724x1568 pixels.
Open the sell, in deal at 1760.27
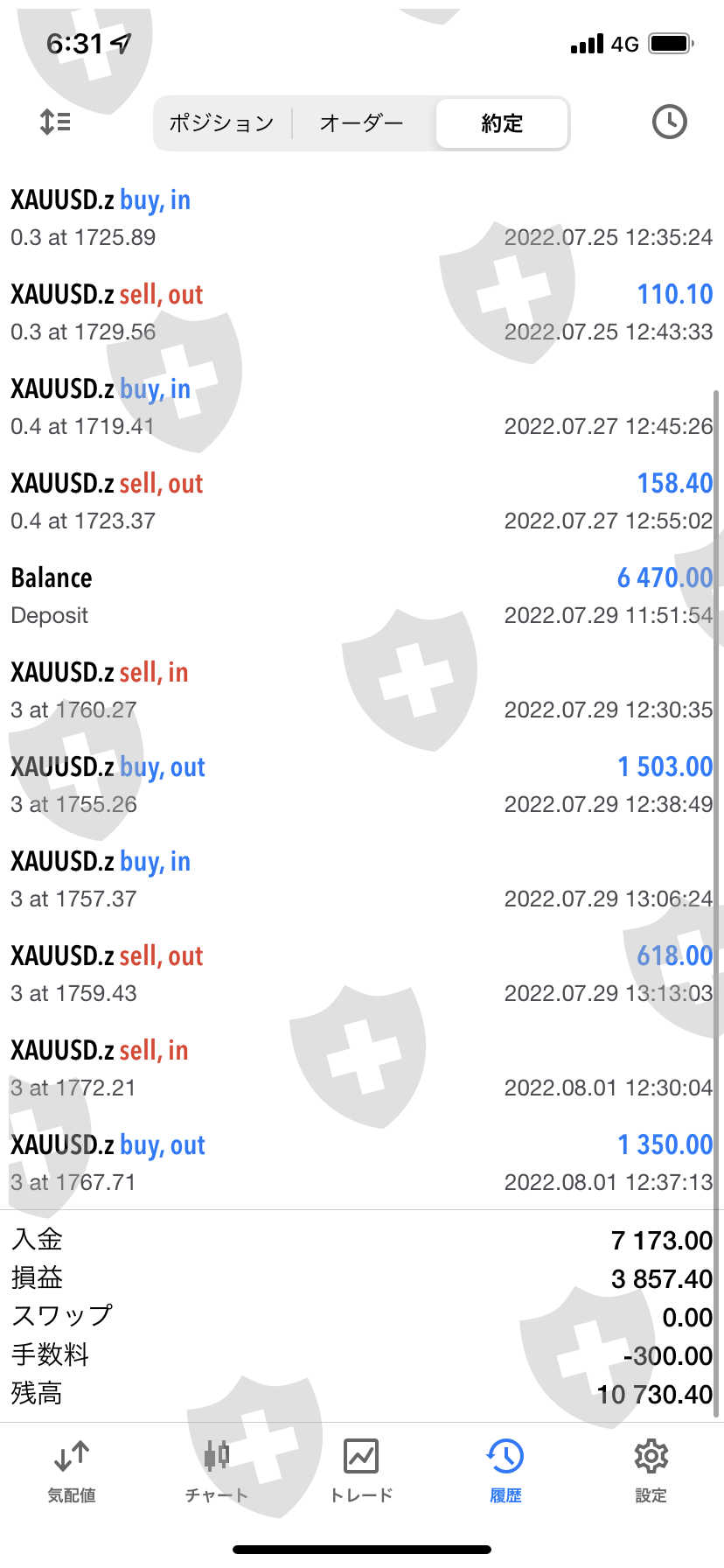pyautogui.click(x=361, y=690)
